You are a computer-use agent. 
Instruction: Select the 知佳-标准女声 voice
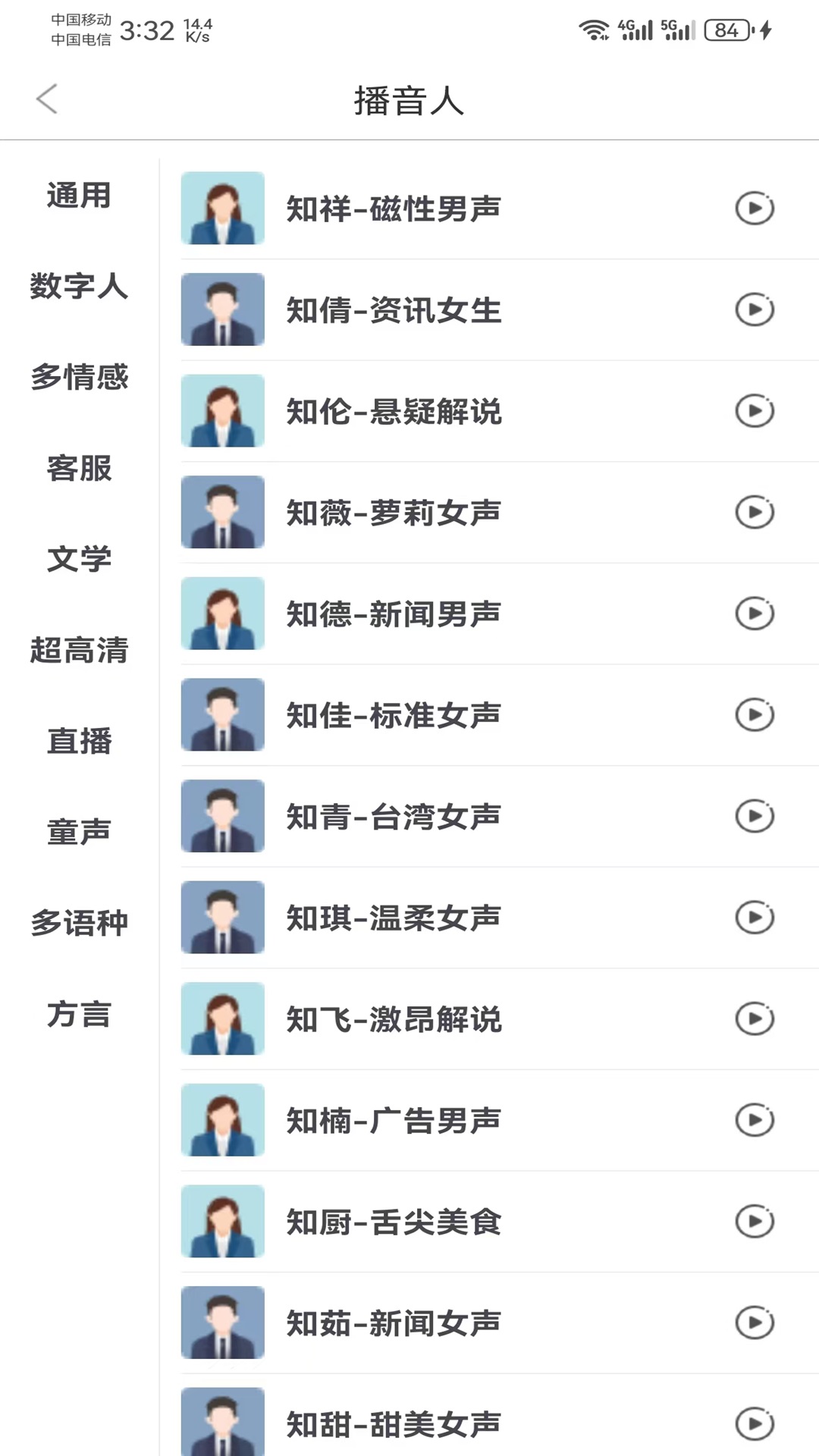click(394, 714)
